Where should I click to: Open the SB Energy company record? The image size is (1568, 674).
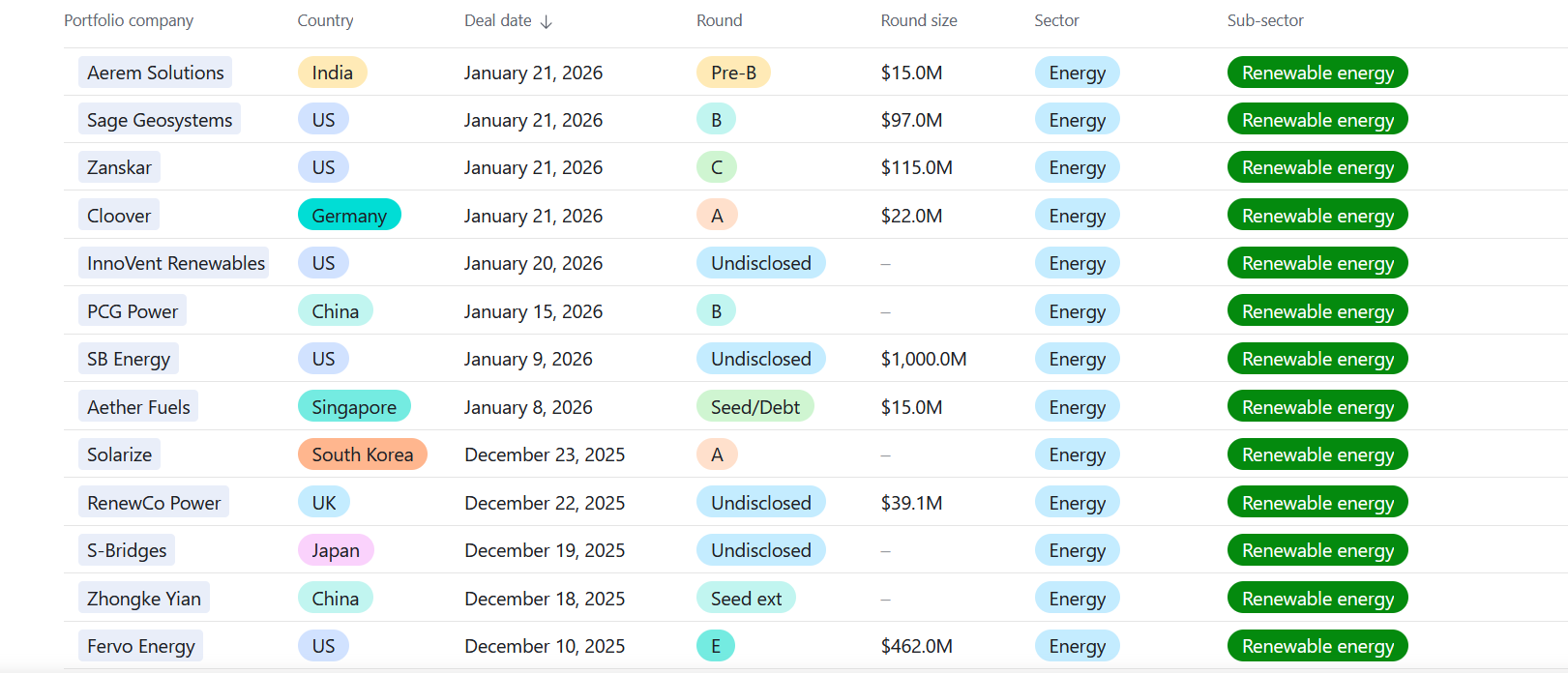(128, 359)
